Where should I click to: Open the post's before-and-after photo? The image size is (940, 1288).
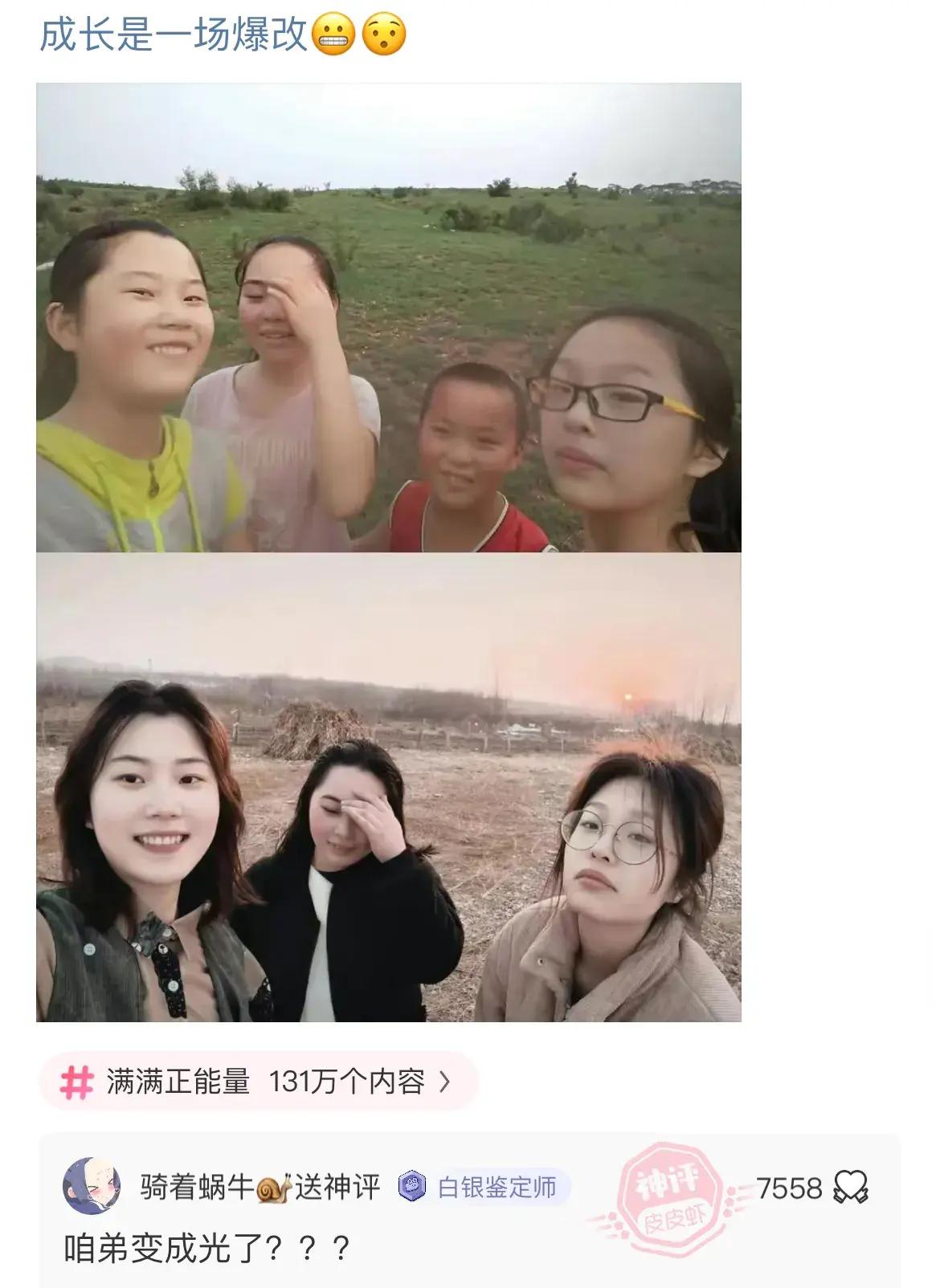[x=388, y=552]
